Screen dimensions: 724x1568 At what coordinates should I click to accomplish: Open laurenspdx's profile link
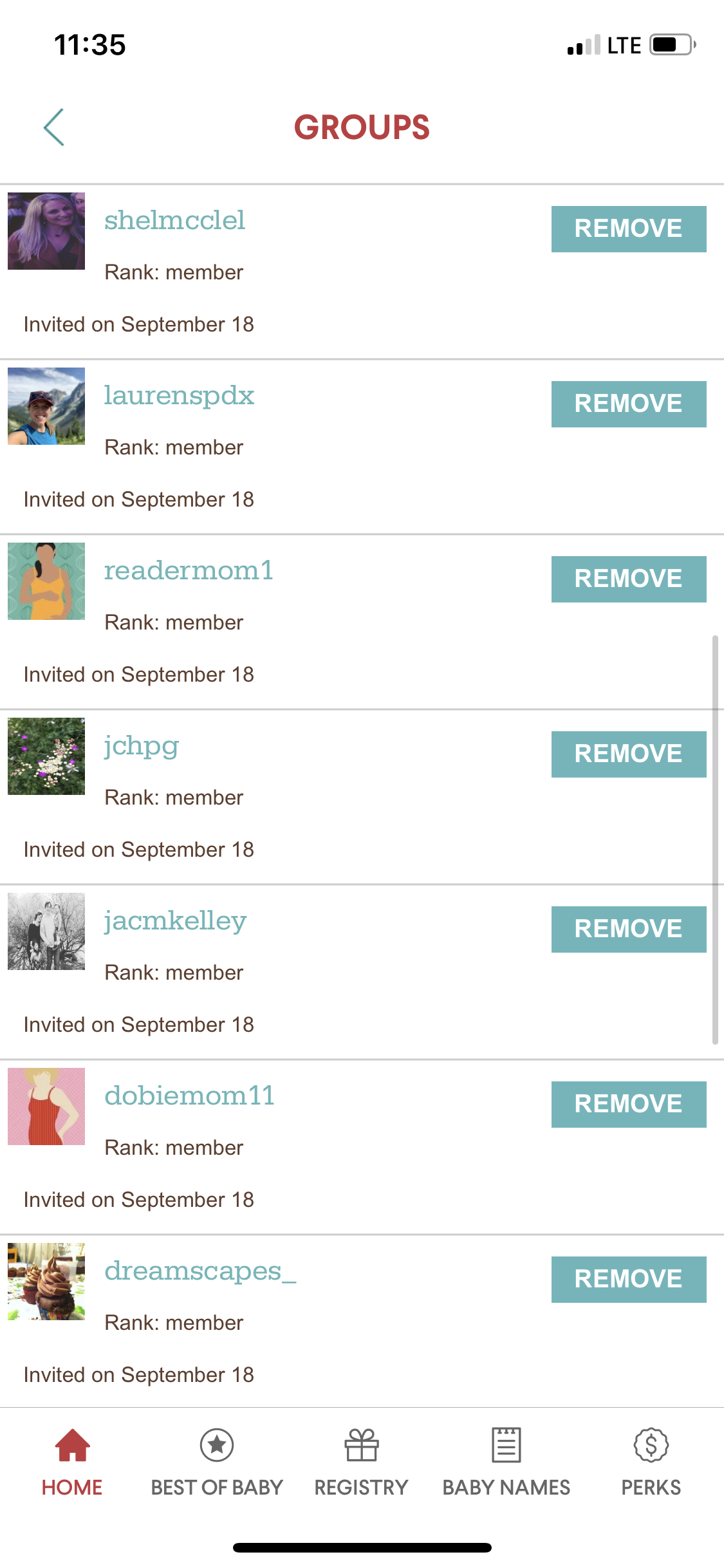click(x=179, y=395)
